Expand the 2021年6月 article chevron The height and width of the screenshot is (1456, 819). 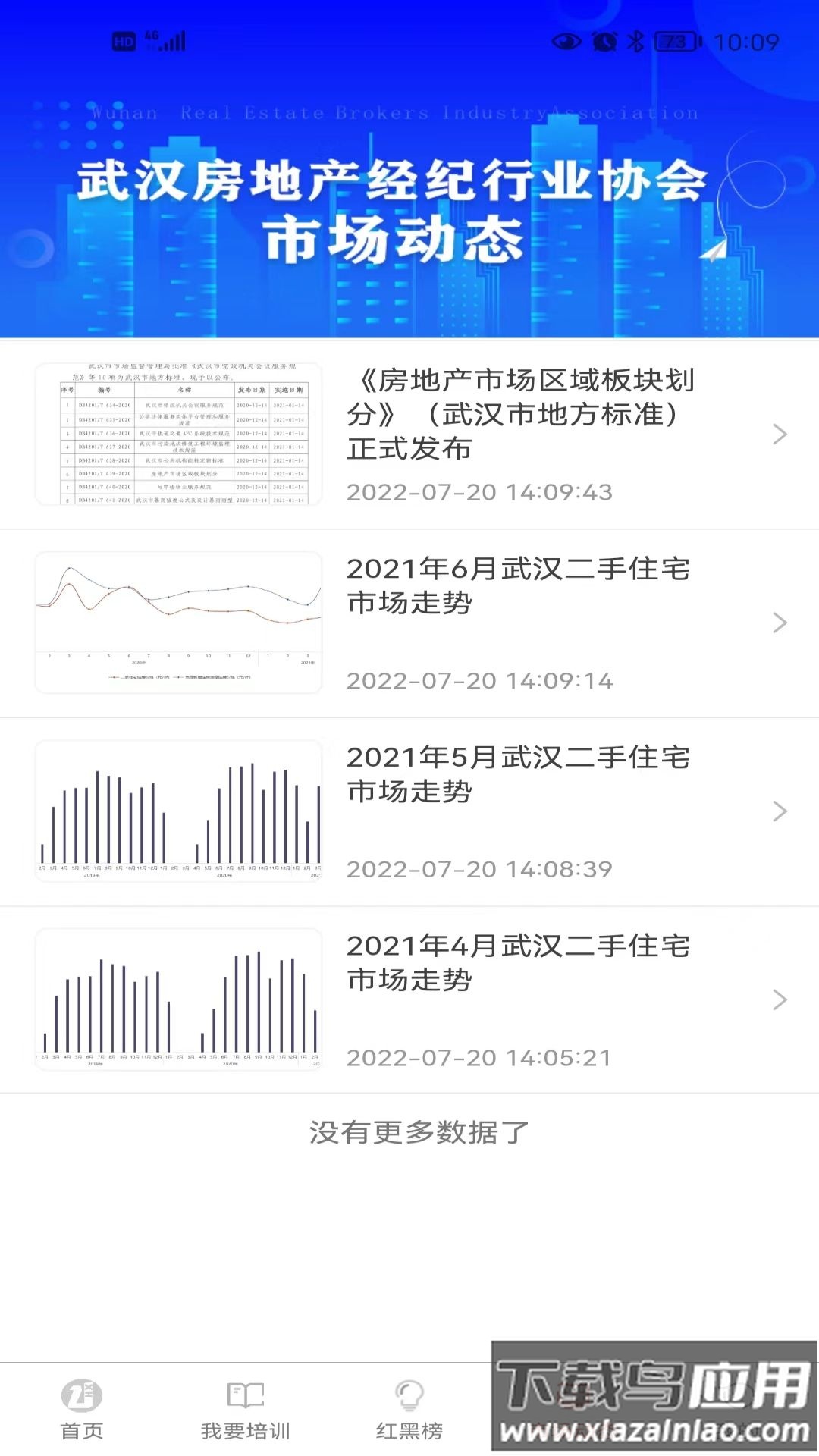779,622
